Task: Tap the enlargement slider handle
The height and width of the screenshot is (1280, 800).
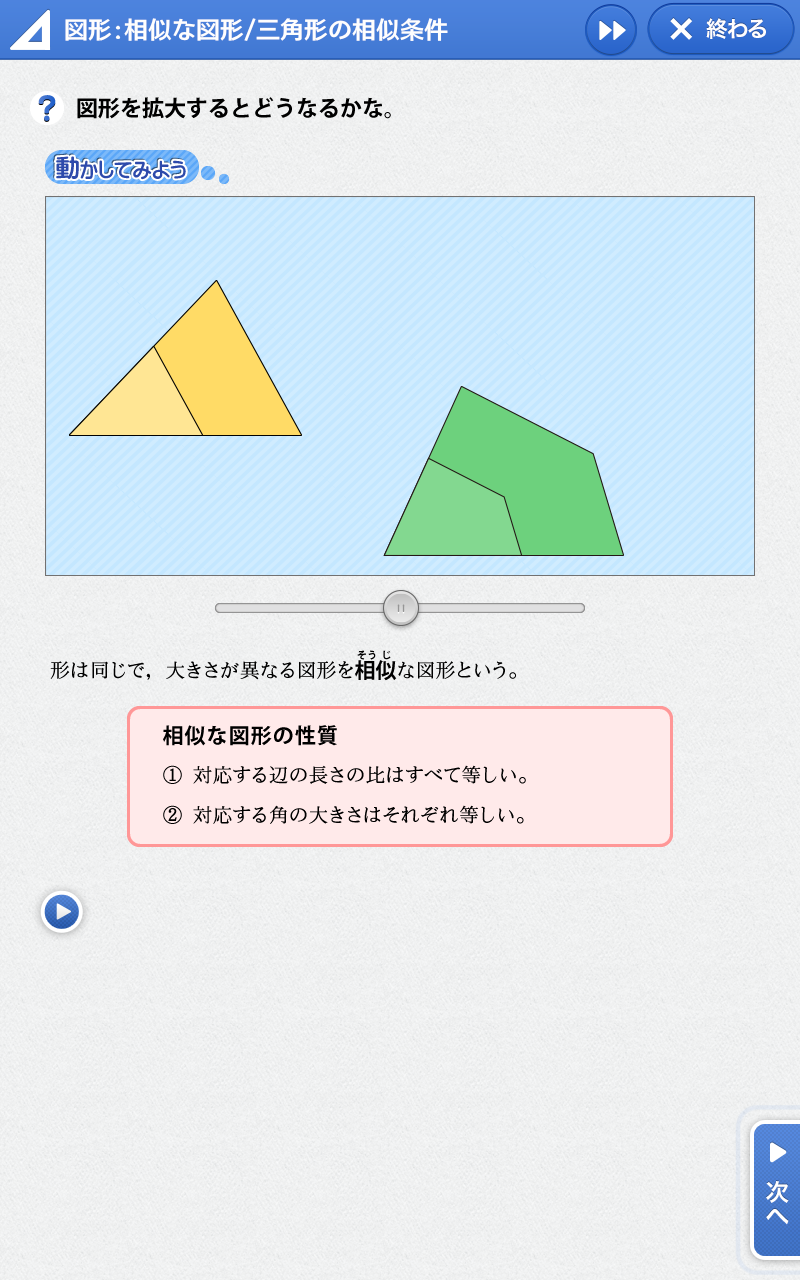Action: point(401,607)
